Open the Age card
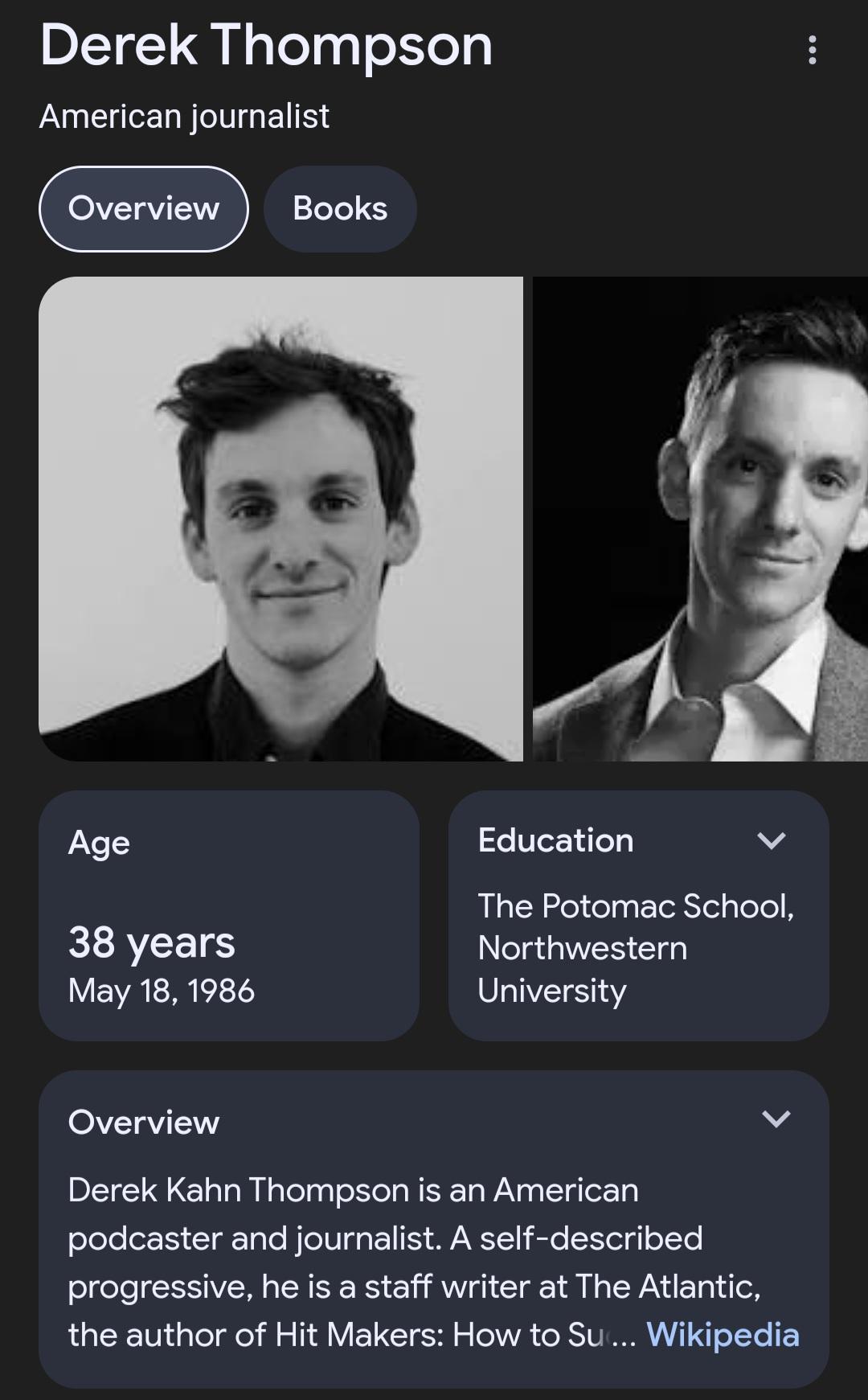 (229, 915)
